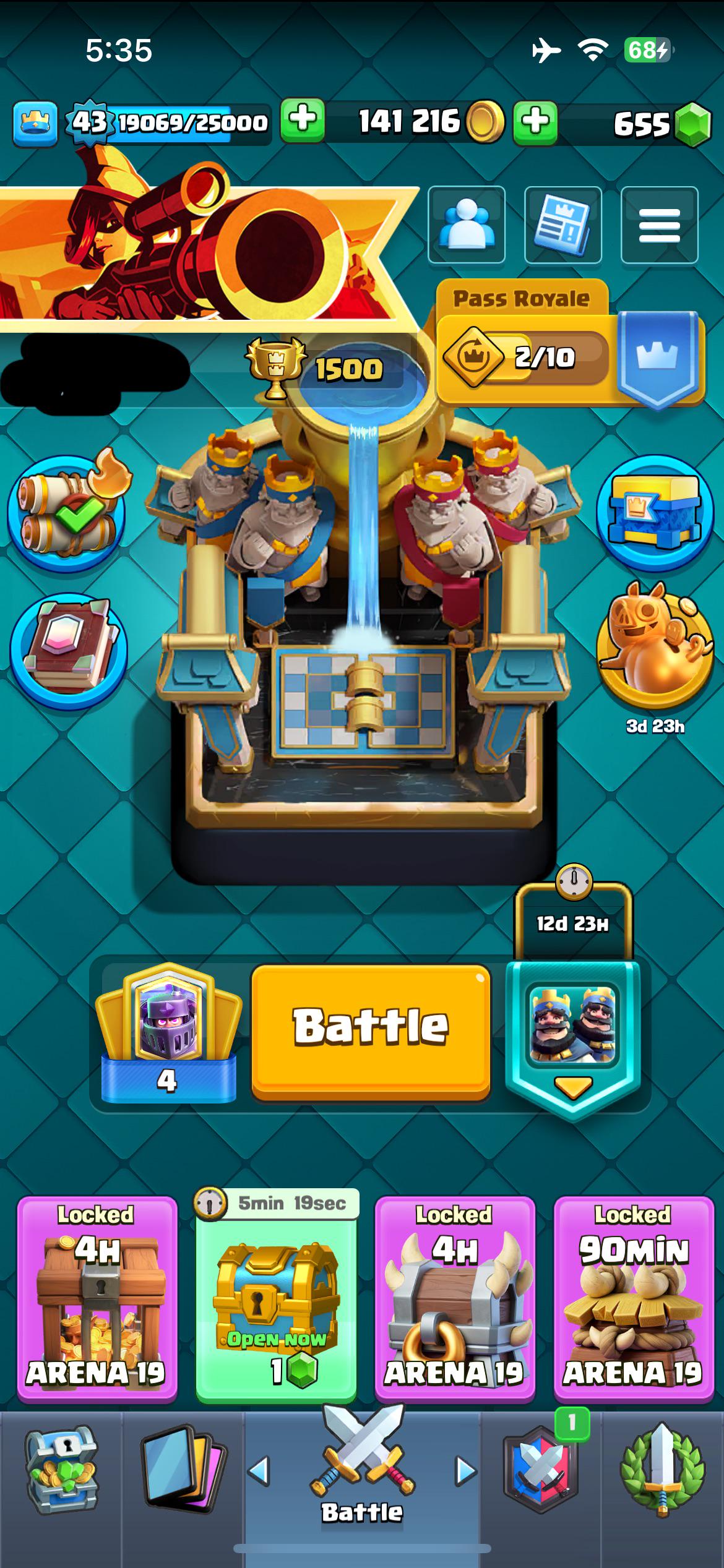This screenshot has width=724, height=1568.
Task: Open the blue crown chest icon
Action: [x=655, y=512]
